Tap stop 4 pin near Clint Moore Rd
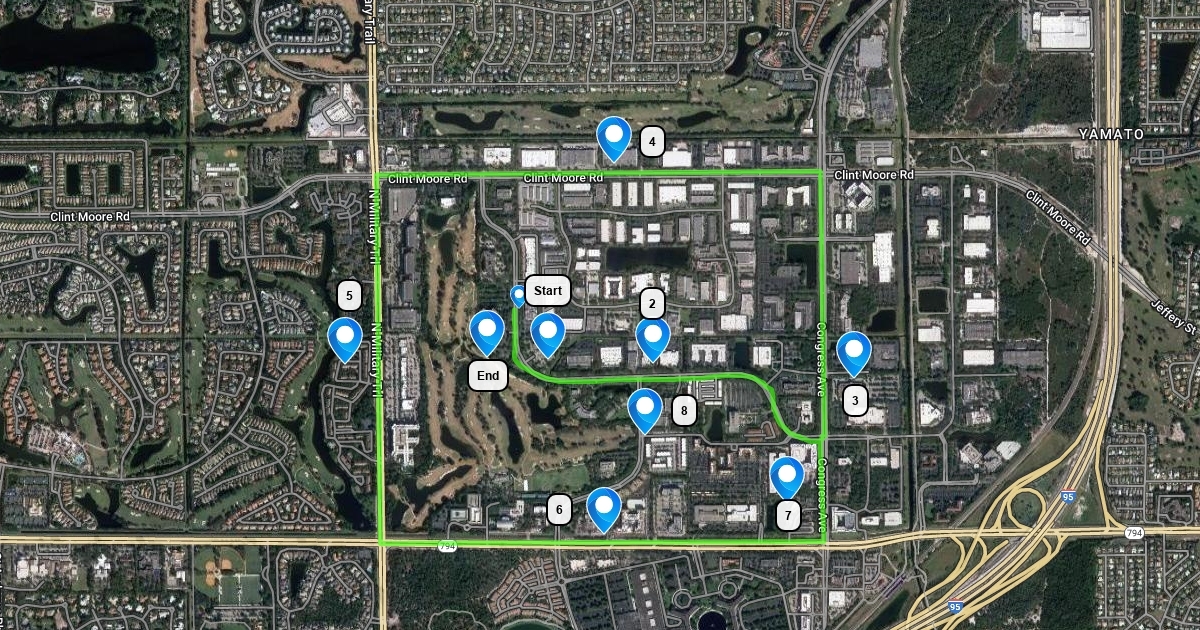 click(x=613, y=137)
